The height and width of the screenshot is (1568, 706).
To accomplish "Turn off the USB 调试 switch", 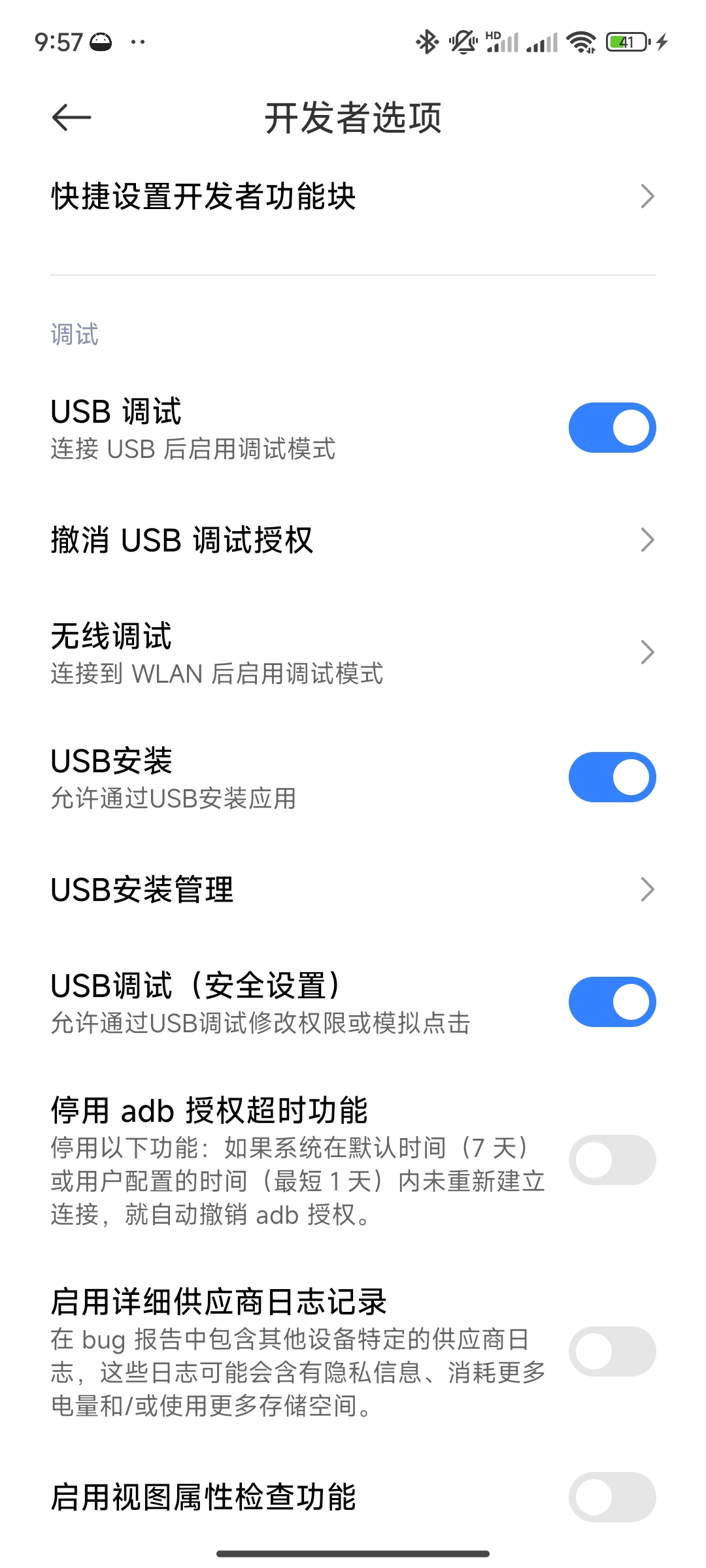I will [612, 428].
